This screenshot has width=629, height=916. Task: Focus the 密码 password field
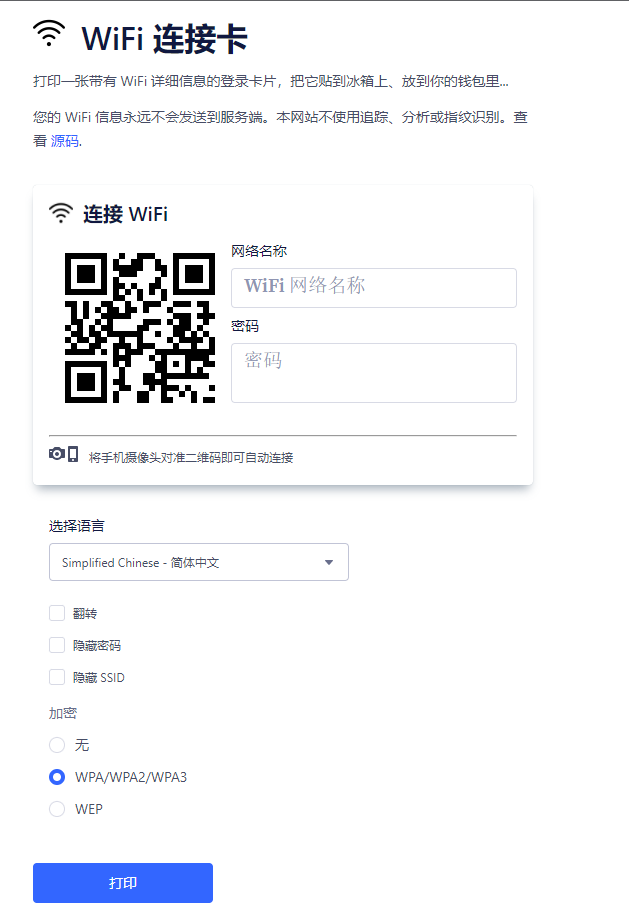(x=373, y=372)
